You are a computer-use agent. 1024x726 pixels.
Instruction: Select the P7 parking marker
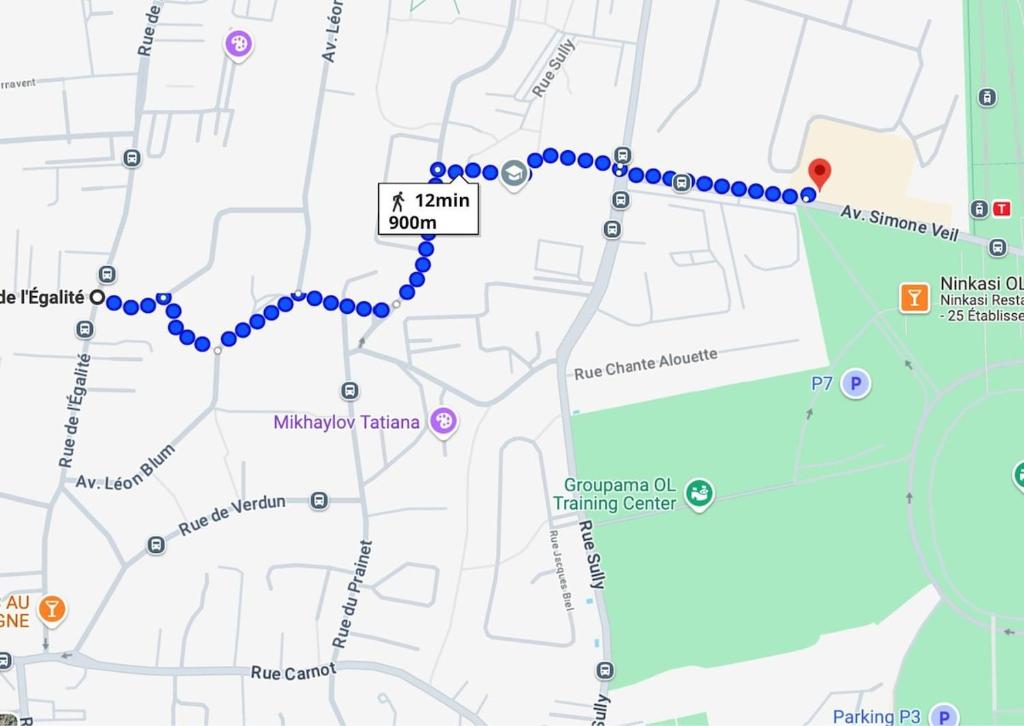[855, 383]
